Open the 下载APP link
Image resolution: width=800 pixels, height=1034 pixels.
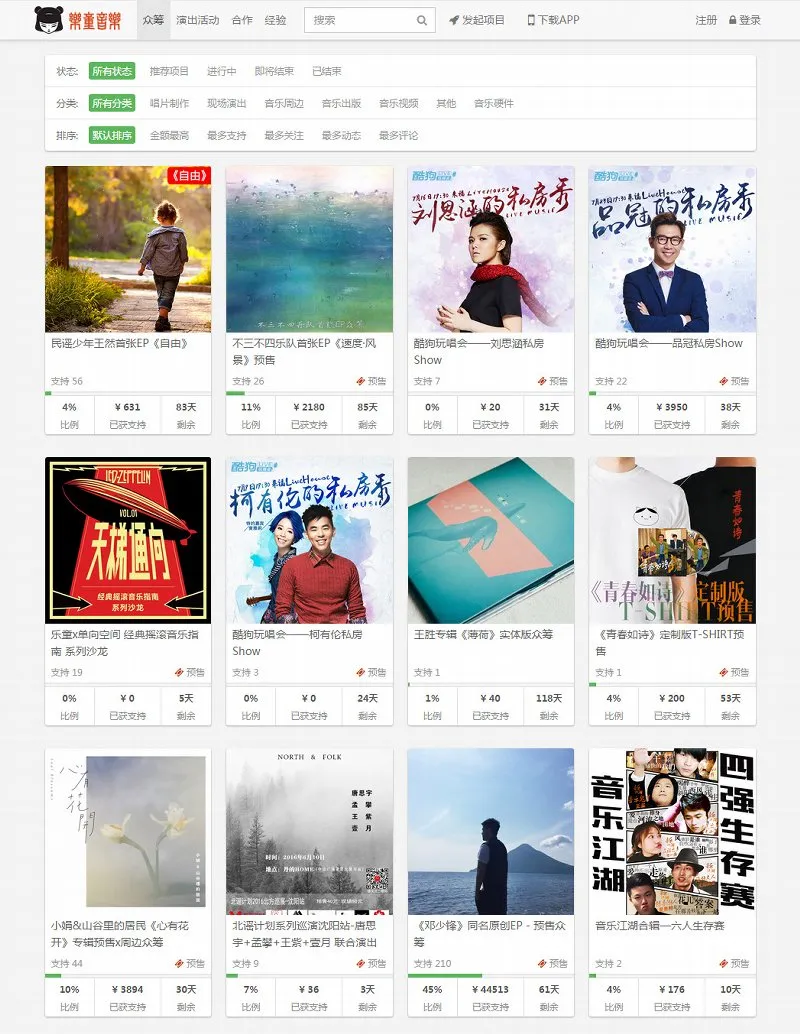pos(553,20)
